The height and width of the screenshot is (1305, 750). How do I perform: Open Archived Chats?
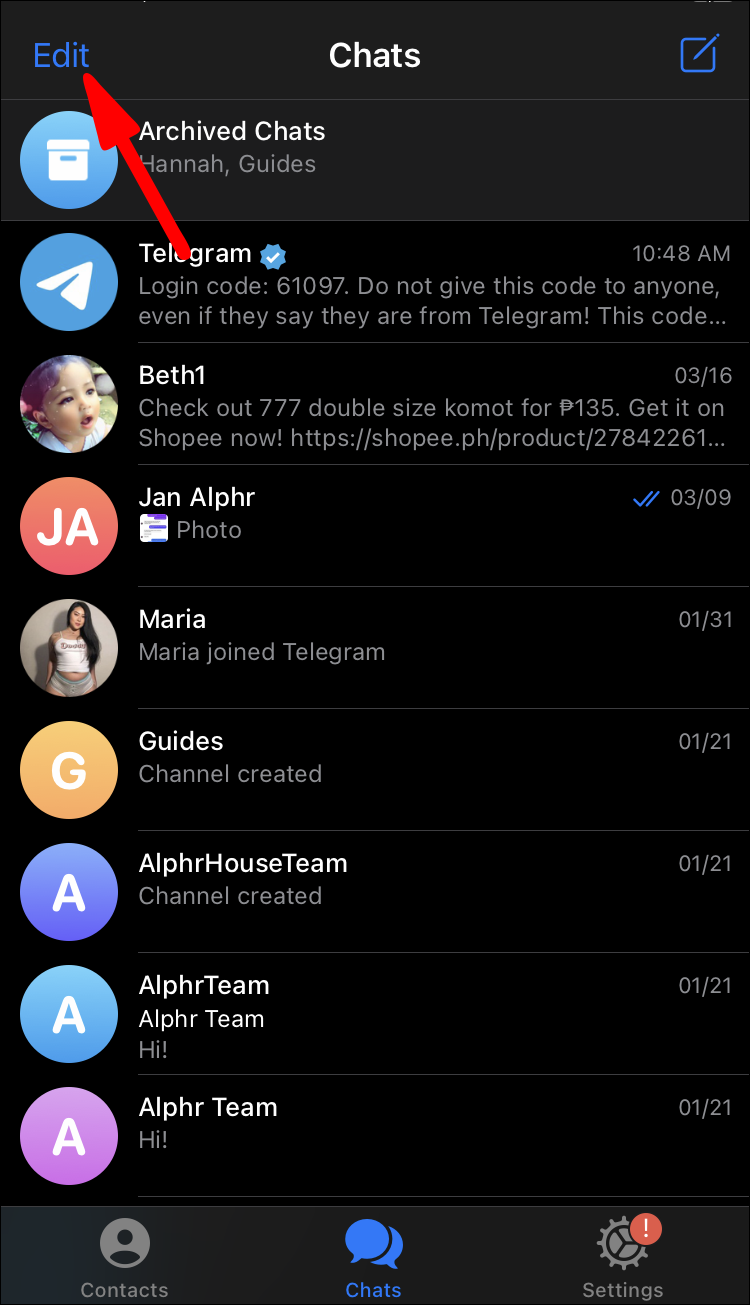pyautogui.click(x=375, y=160)
